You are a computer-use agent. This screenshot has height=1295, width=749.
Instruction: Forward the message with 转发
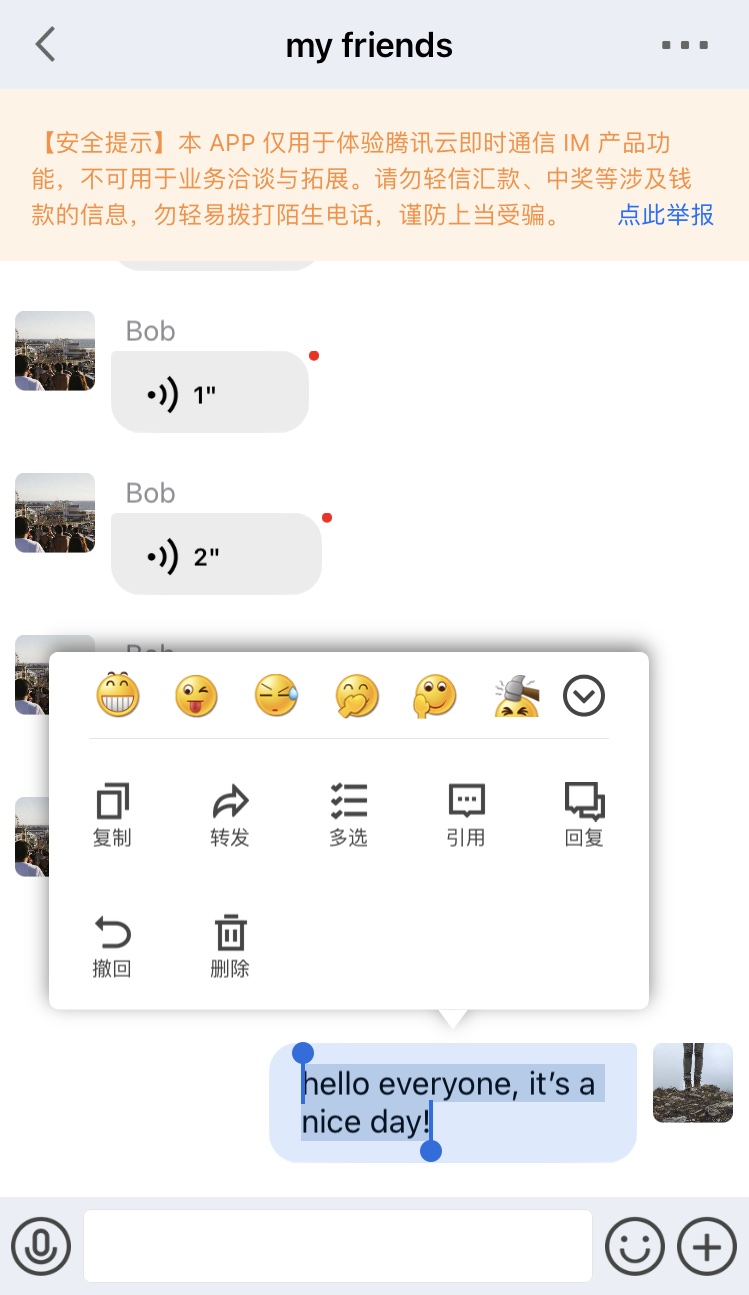(230, 815)
